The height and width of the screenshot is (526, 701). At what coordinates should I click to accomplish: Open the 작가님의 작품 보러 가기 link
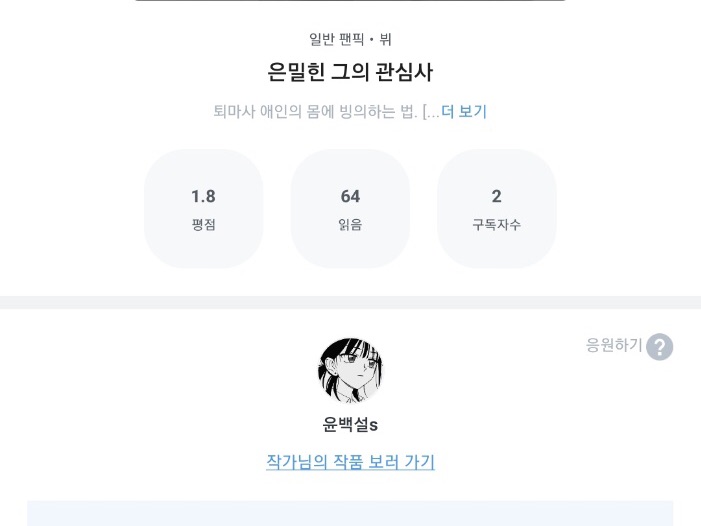pos(350,462)
